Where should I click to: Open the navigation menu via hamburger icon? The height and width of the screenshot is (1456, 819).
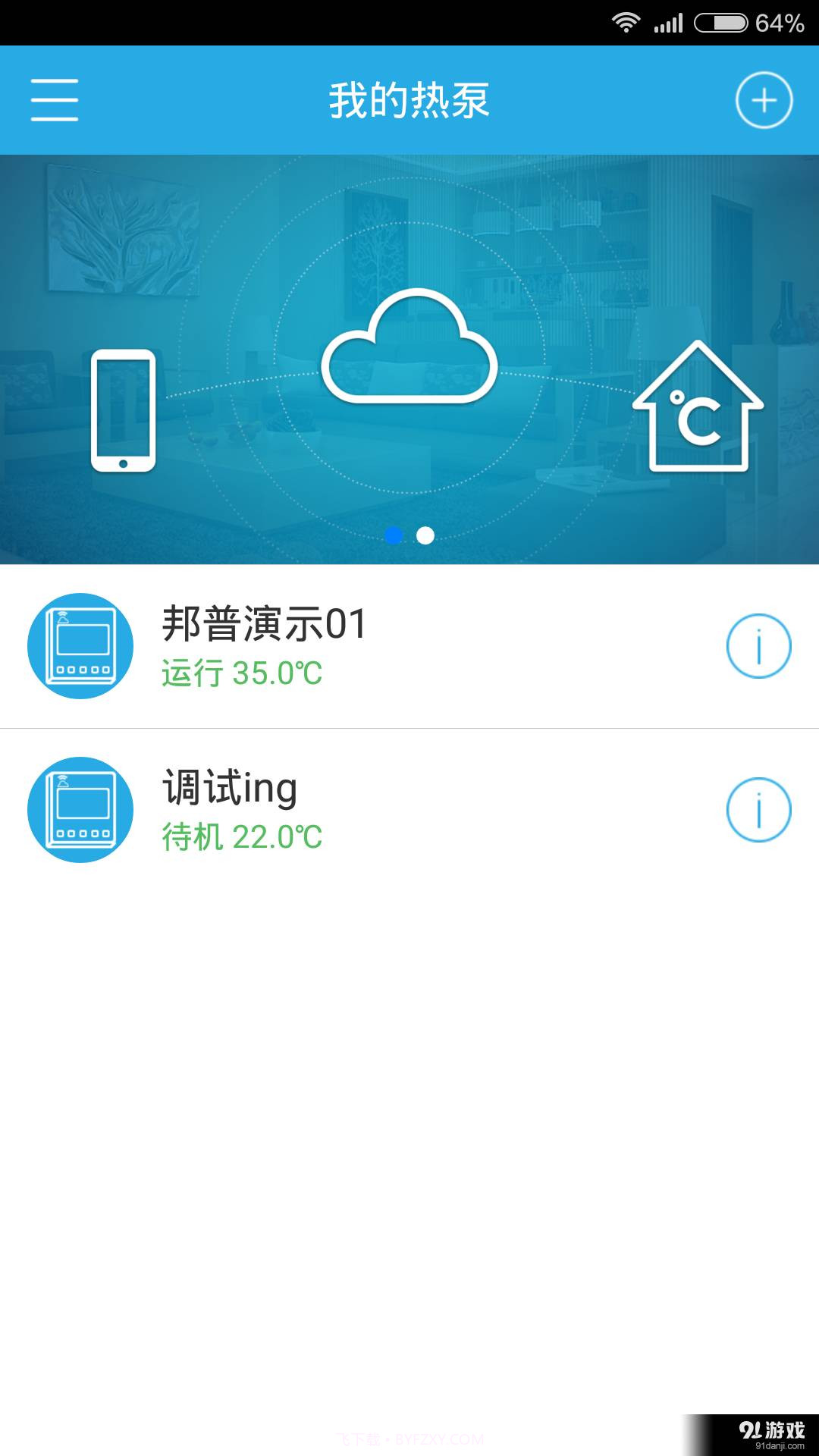[53, 100]
